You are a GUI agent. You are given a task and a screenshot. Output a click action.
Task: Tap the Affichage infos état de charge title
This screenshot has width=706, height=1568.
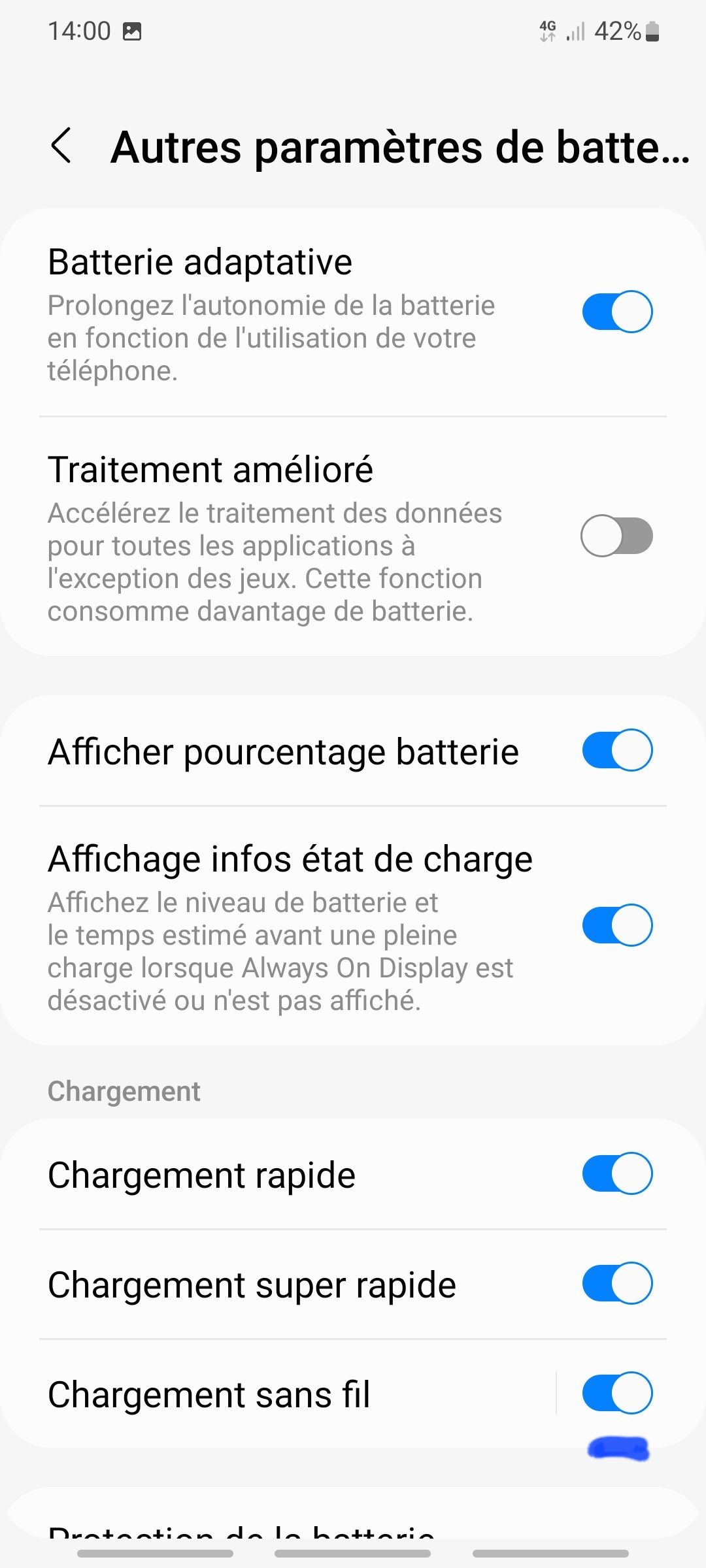[290, 858]
